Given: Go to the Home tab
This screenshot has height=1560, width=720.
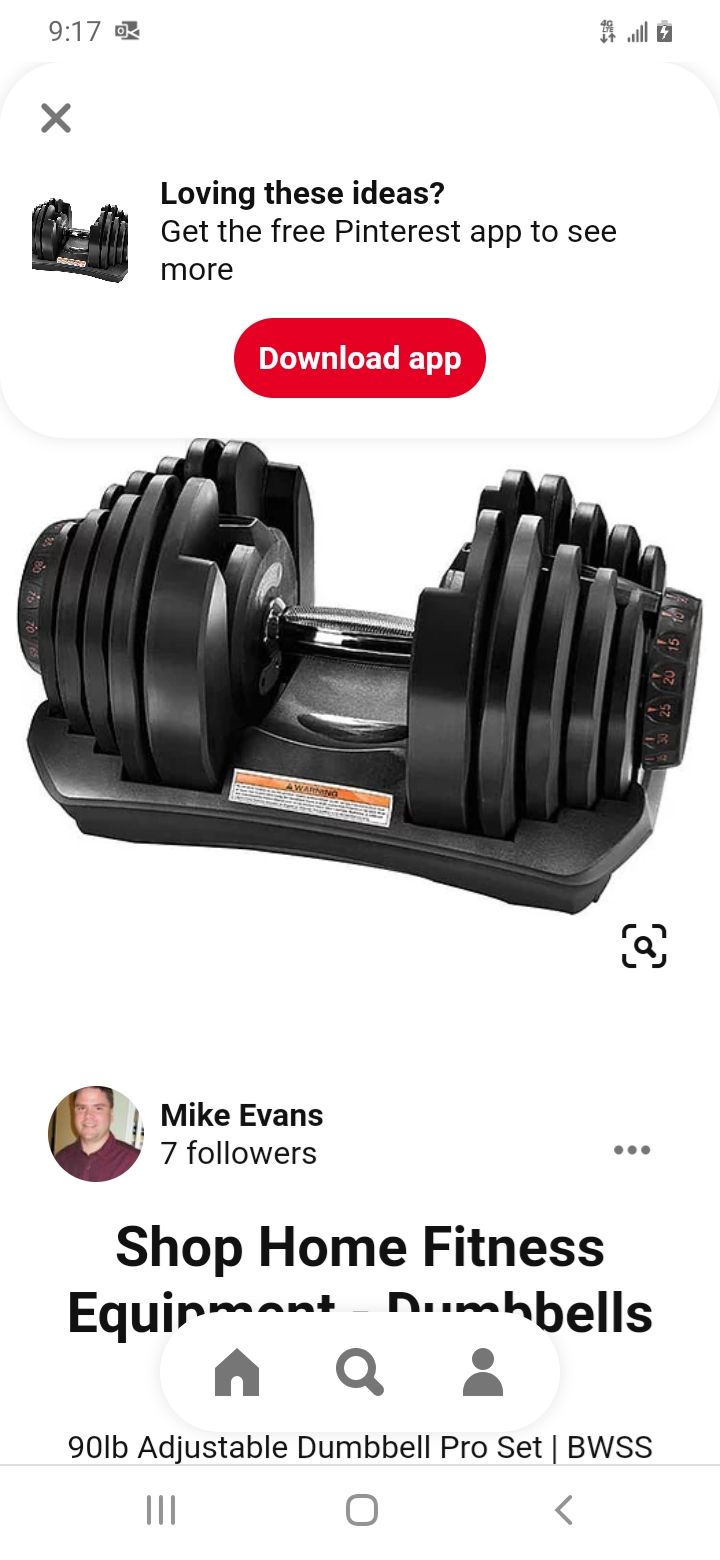Looking at the screenshot, I should [237, 1372].
